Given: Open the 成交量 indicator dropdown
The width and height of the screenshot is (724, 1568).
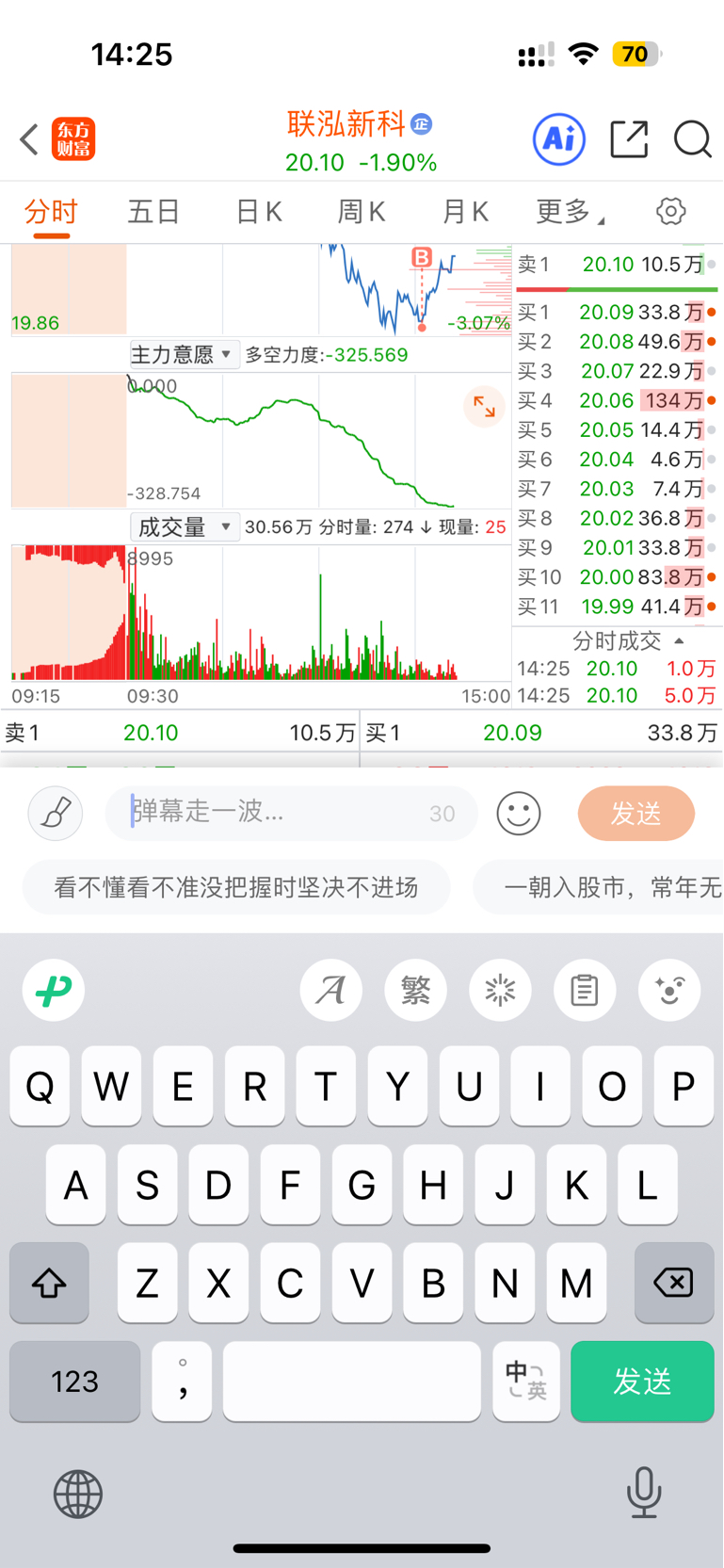Looking at the screenshot, I should [184, 526].
